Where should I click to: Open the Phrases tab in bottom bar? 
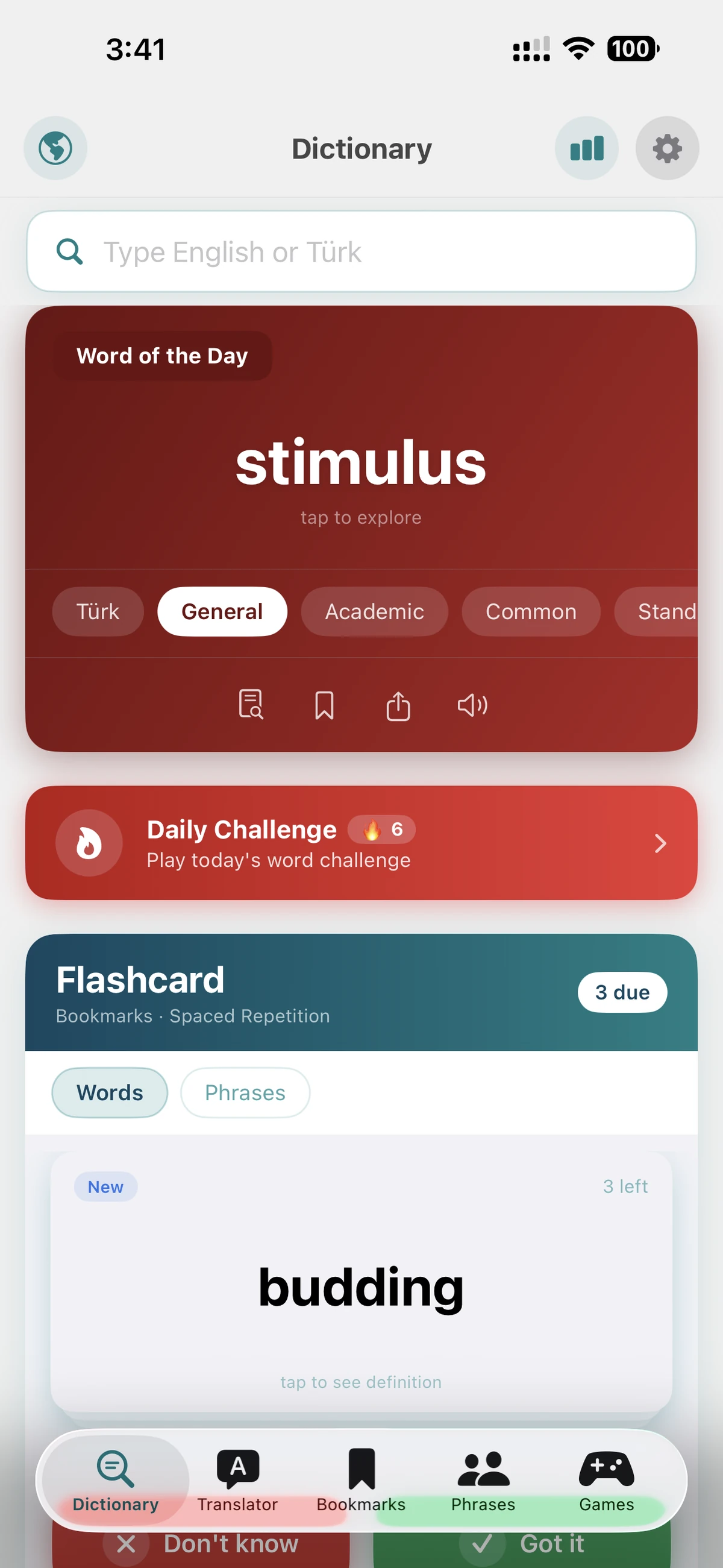483,1479
